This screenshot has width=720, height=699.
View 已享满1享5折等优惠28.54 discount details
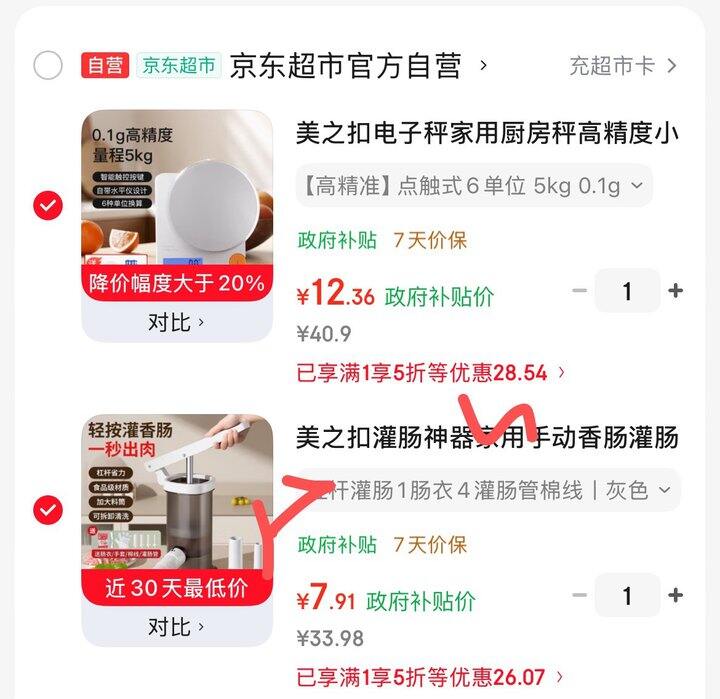tap(431, 373)
